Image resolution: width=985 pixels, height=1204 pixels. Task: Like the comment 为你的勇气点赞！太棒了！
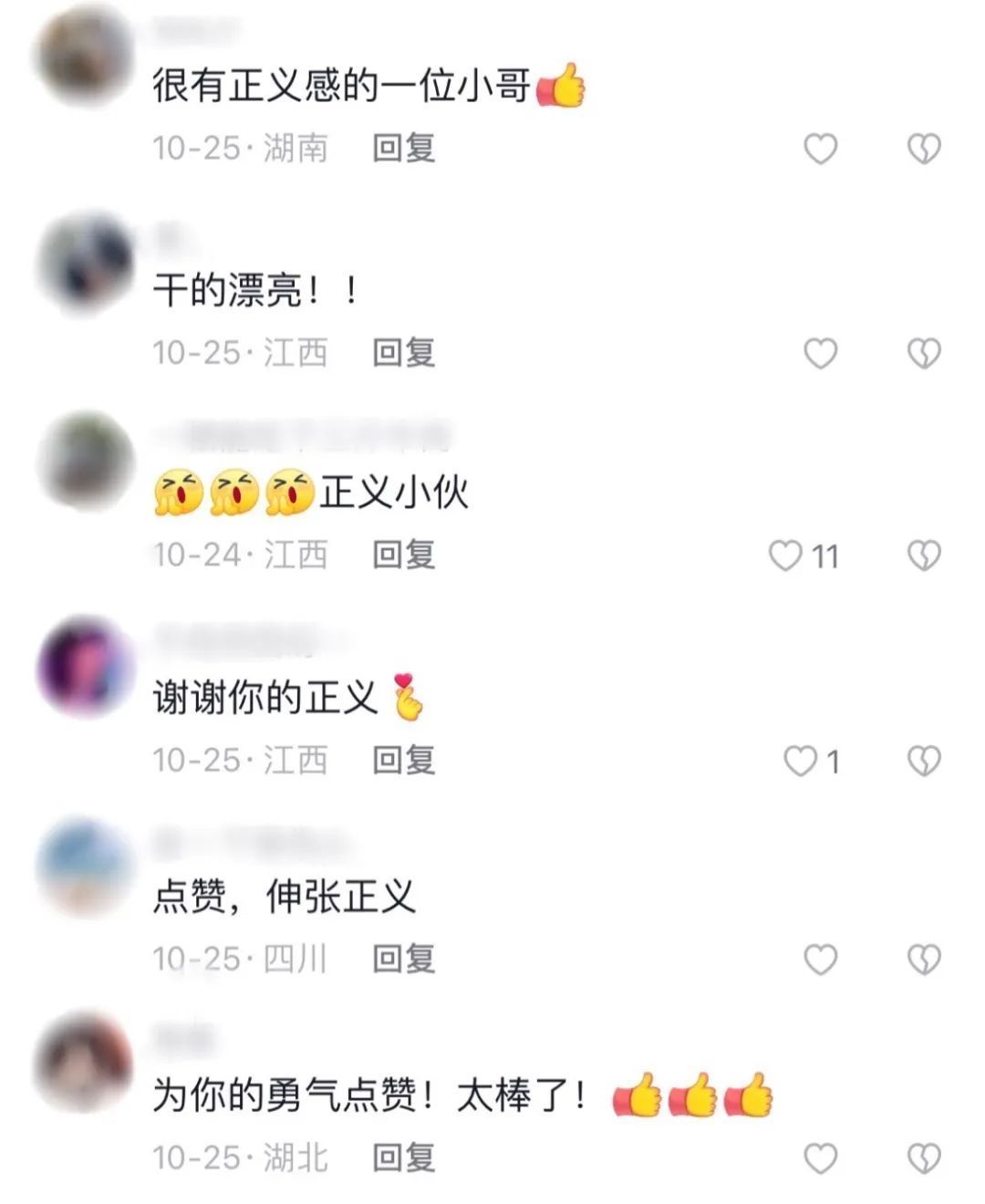pos(820,1158)
